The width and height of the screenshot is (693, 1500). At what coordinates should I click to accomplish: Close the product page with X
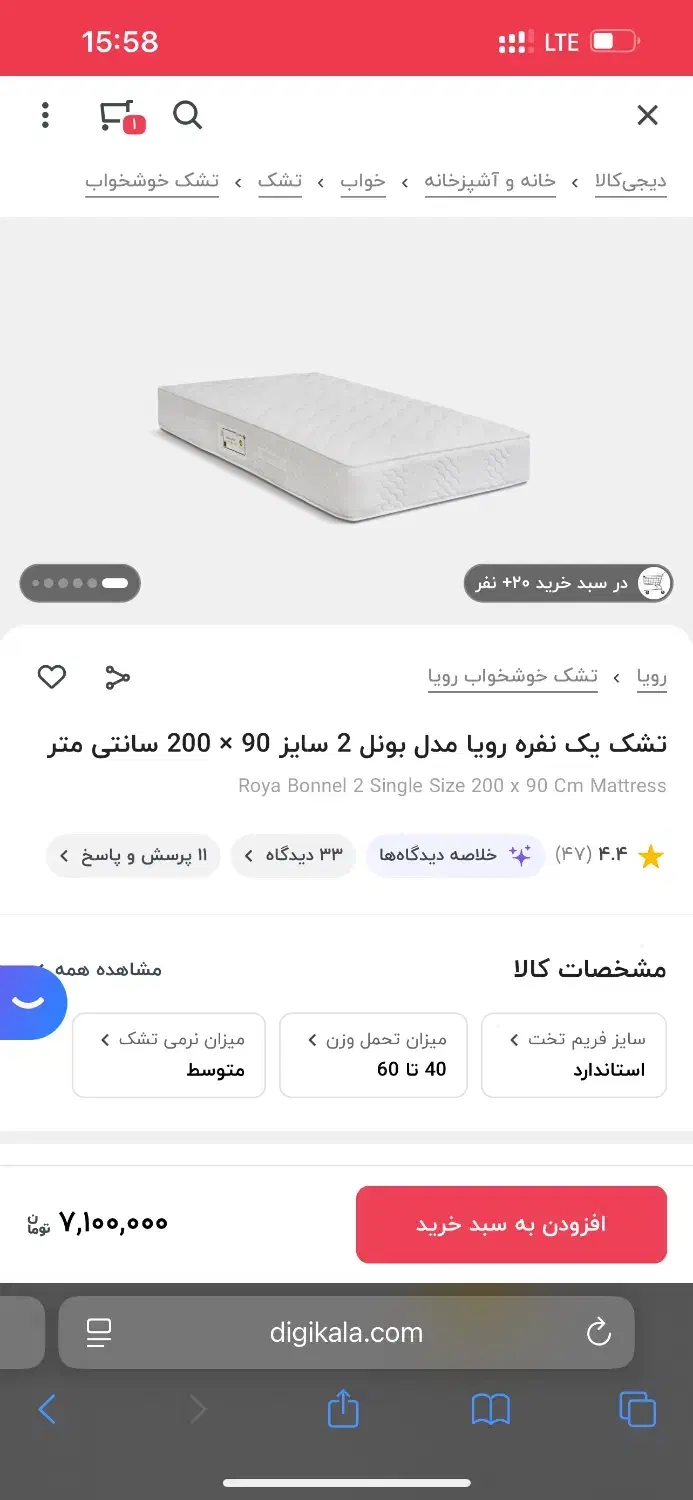(647, 116)
